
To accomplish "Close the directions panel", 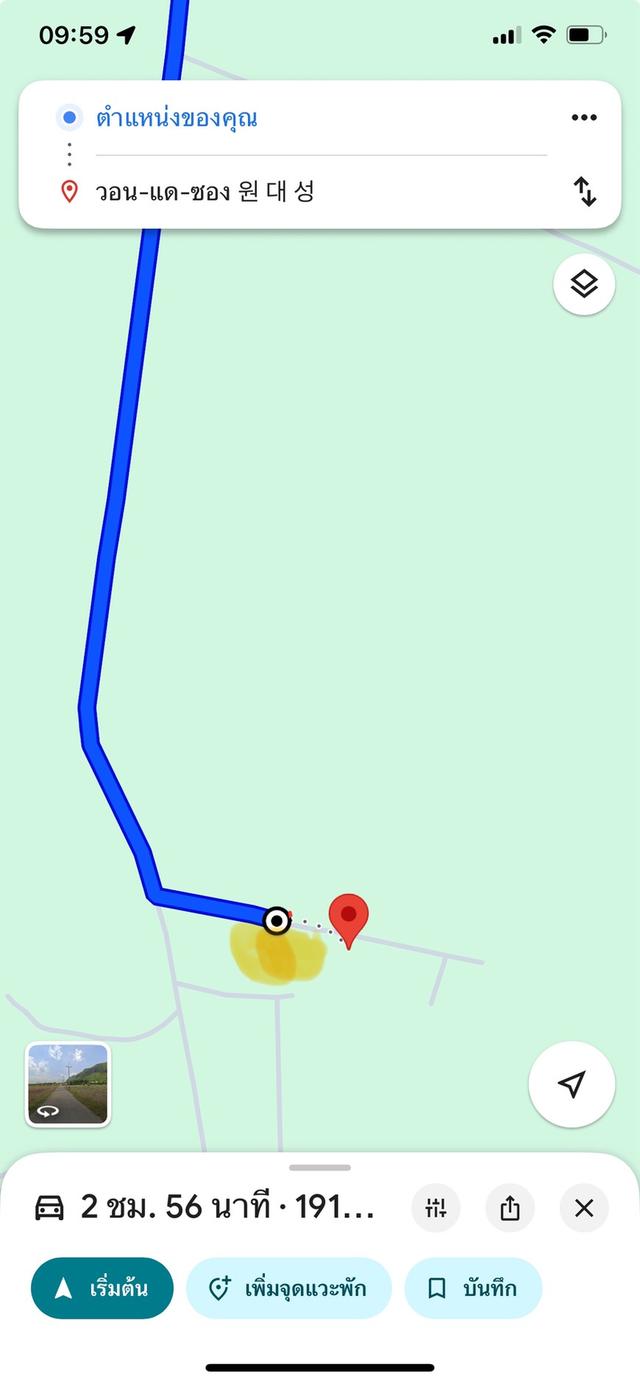I will tap(584, 1208).
